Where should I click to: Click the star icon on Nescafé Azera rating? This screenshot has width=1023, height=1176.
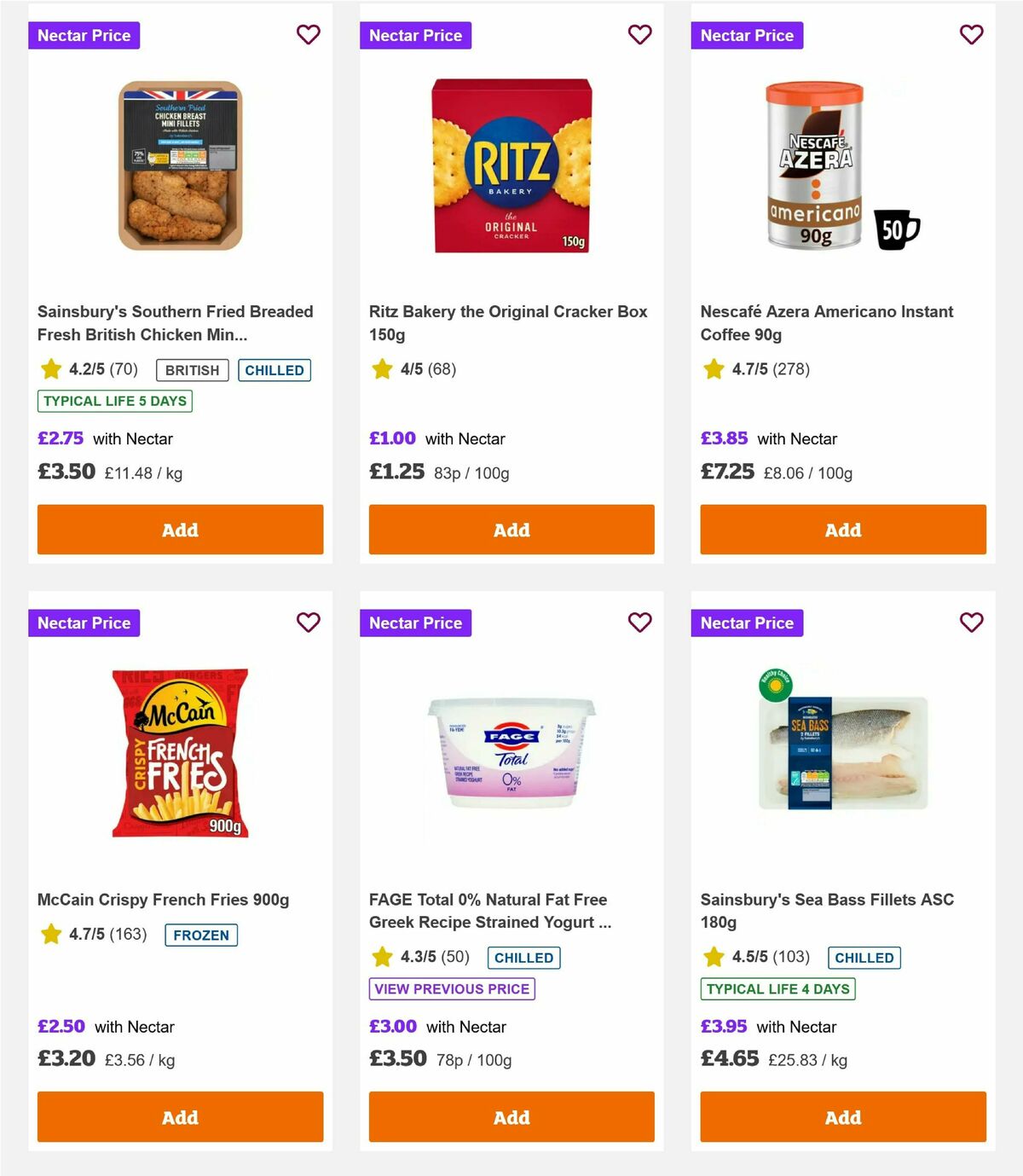tap(713, 369)
